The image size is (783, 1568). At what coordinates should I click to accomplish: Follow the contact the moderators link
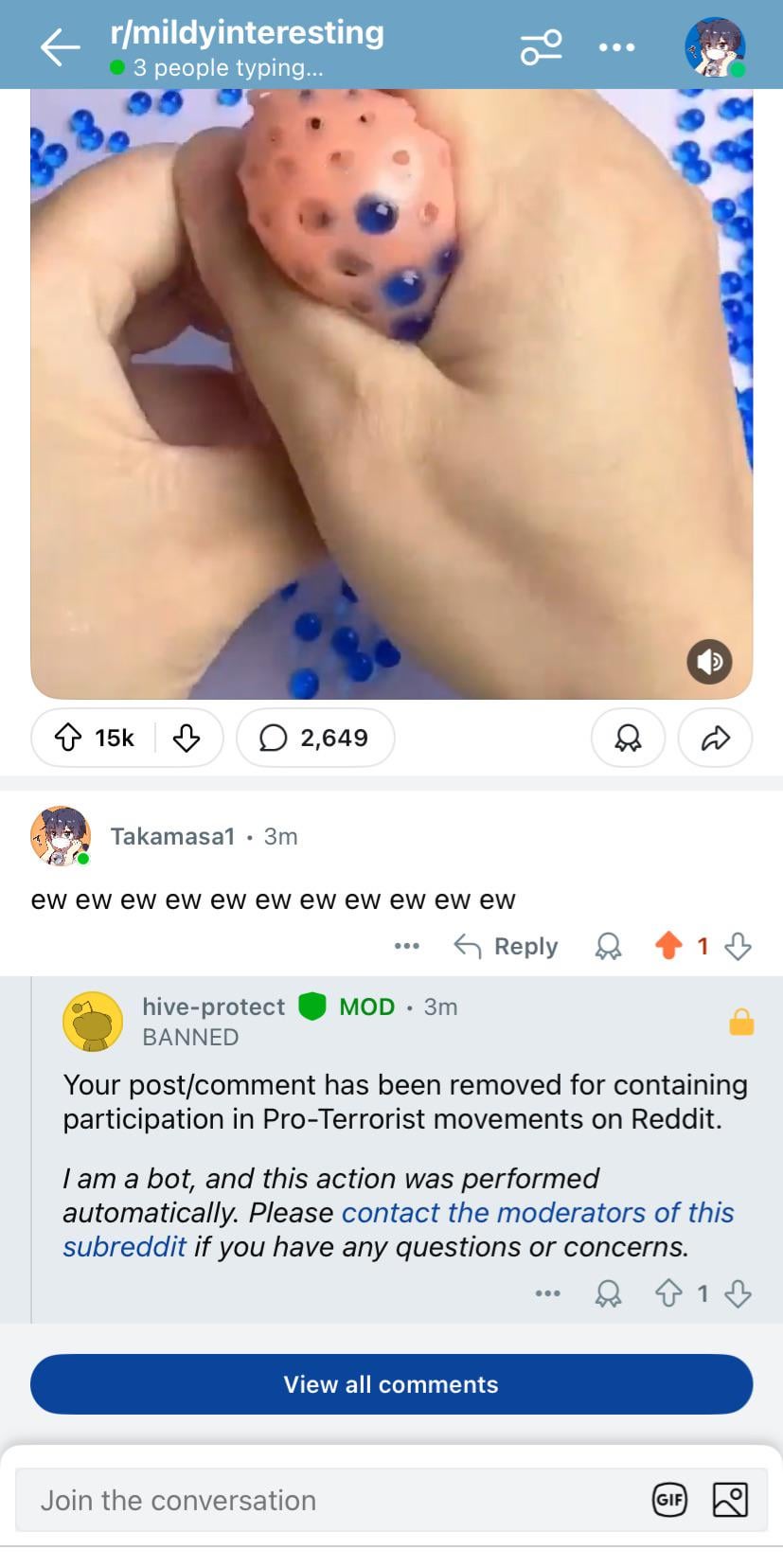click(x=537, y=1213)
